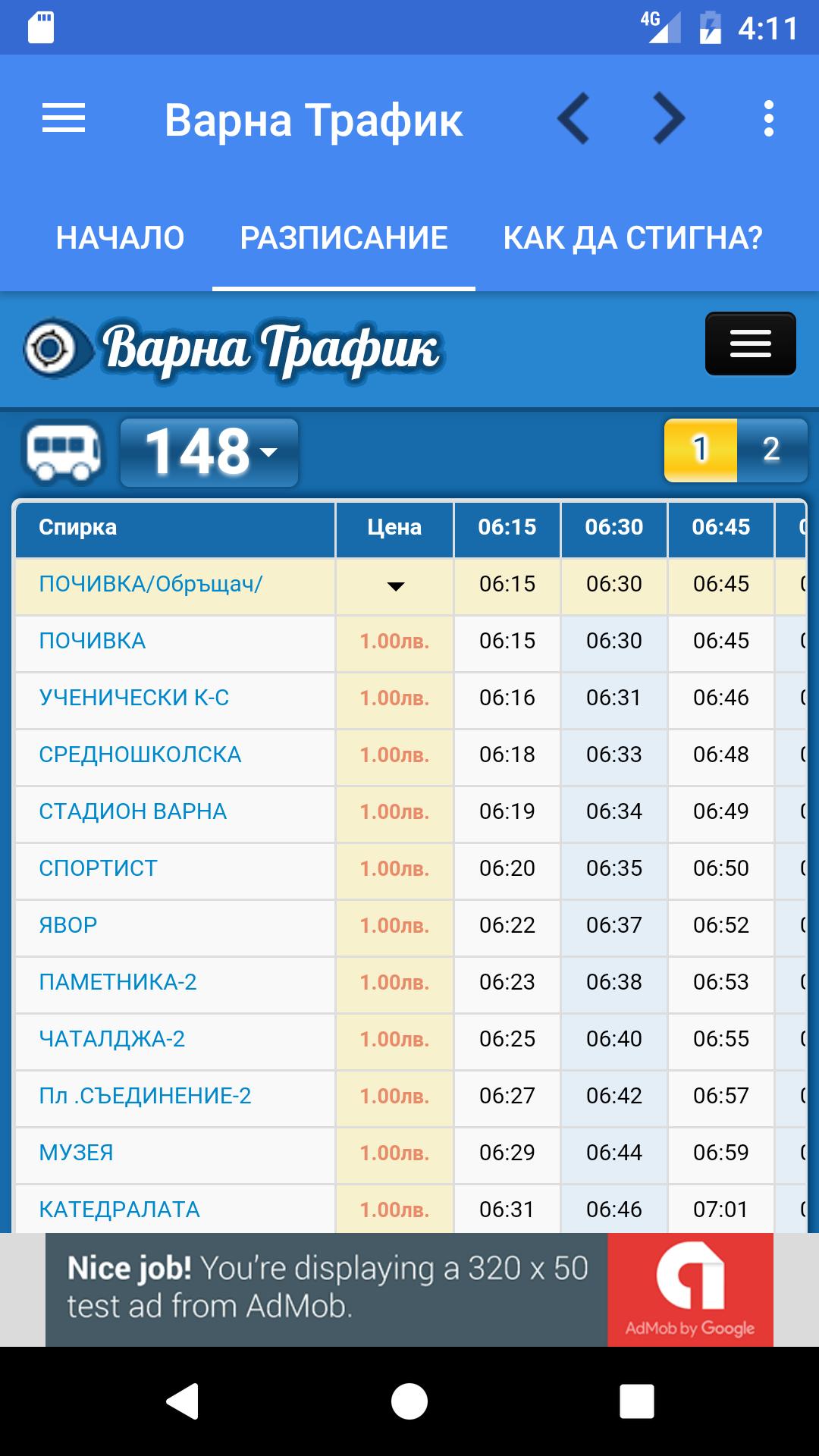Open the navigation drawer menu

(x=64, y=119)
